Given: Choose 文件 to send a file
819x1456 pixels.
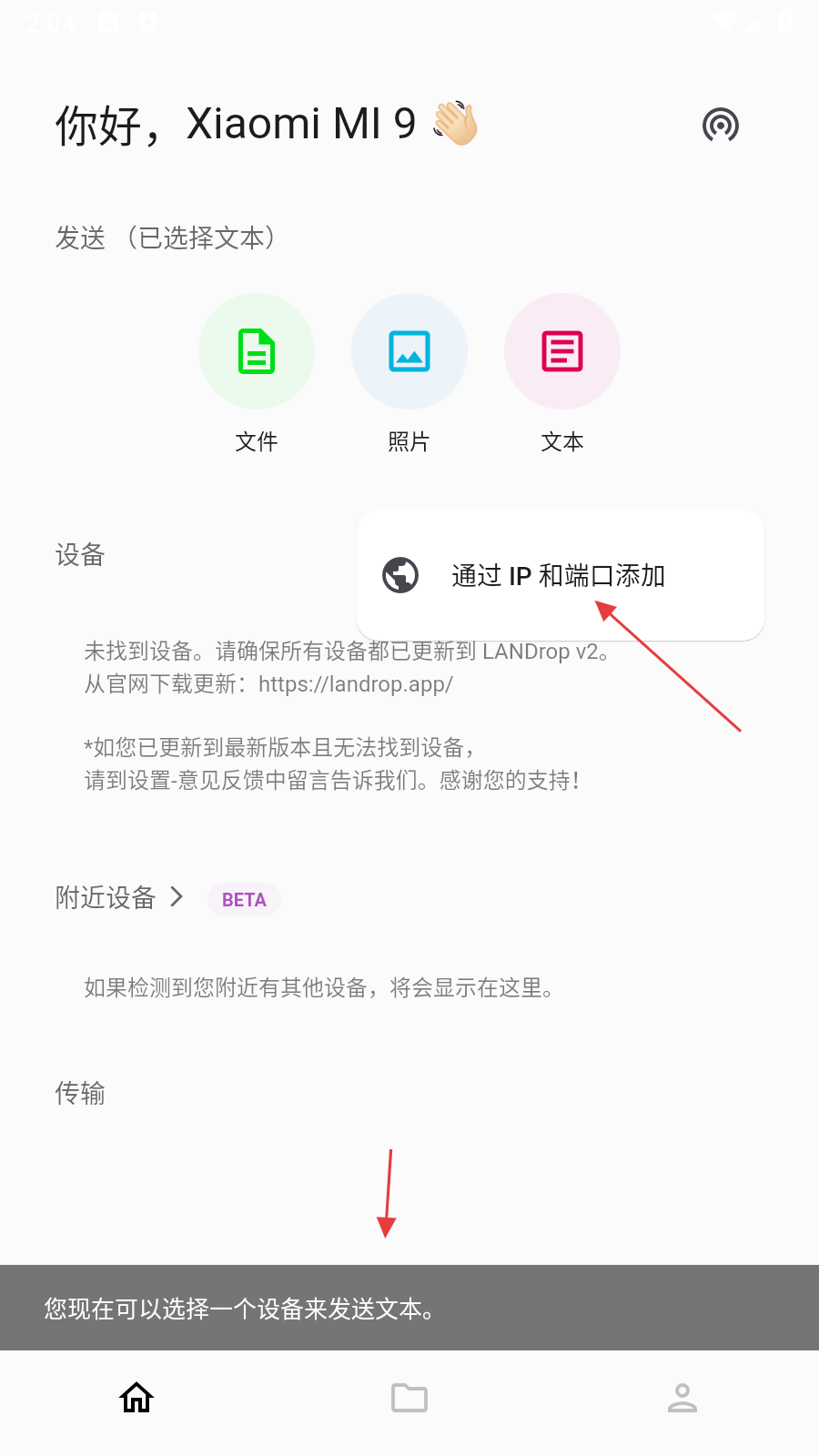Looking at the screenshot, I should tap(257, 352).
